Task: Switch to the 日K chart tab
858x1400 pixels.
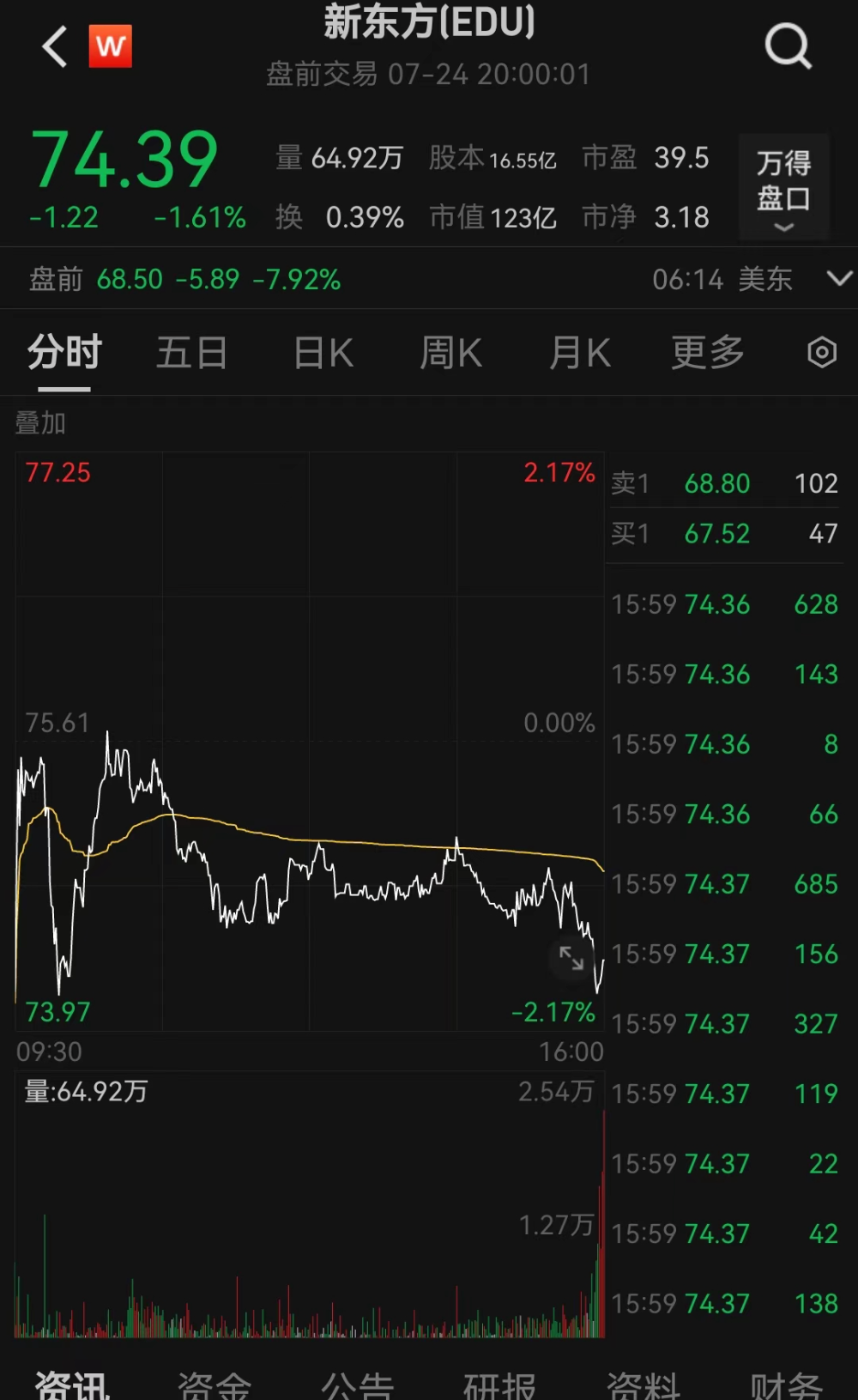Action: click(323, 353)
